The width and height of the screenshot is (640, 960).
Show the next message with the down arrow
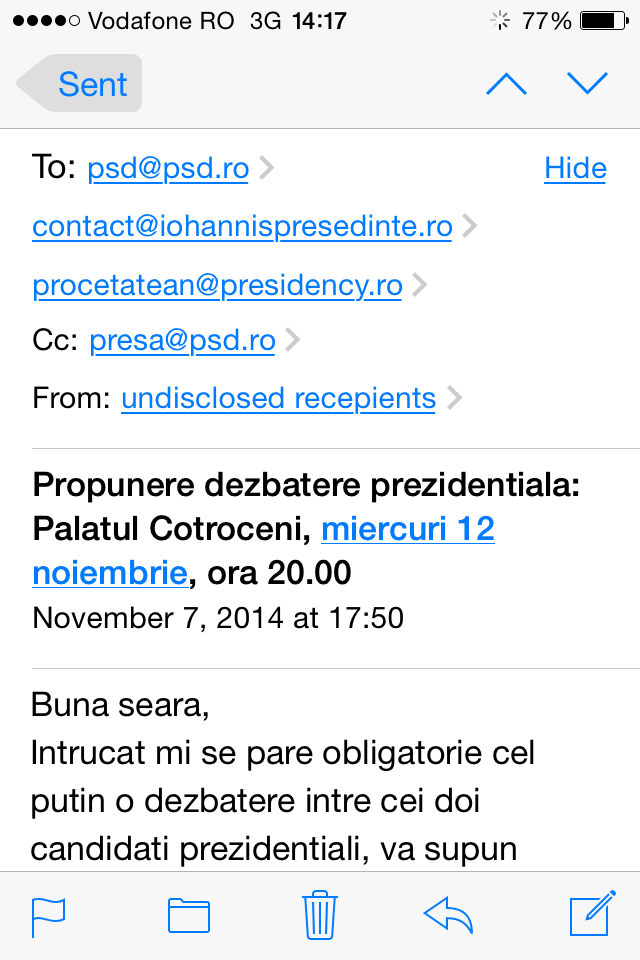click(587, 84)
